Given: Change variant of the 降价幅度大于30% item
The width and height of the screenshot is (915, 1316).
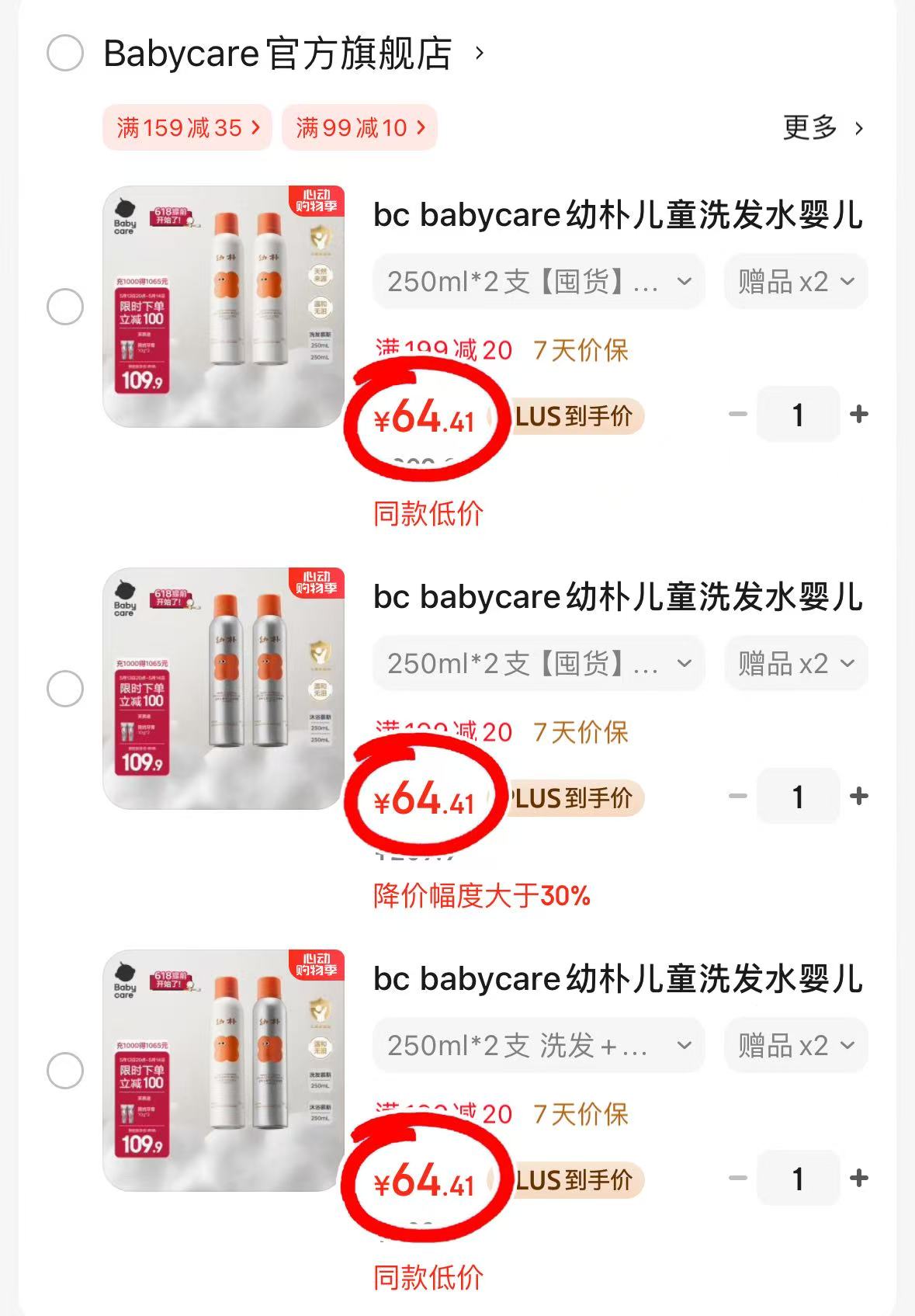Looking at the screenshot, I should pyautogui.click(x=538, y=664).
